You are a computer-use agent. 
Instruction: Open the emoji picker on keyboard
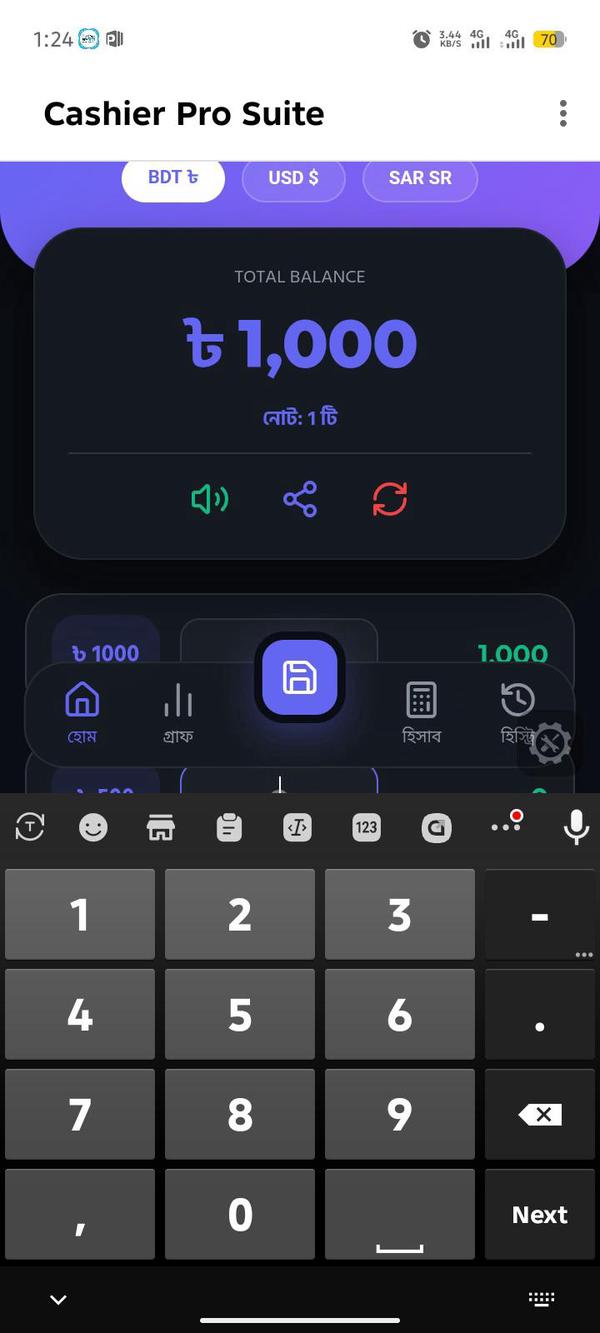93,827
